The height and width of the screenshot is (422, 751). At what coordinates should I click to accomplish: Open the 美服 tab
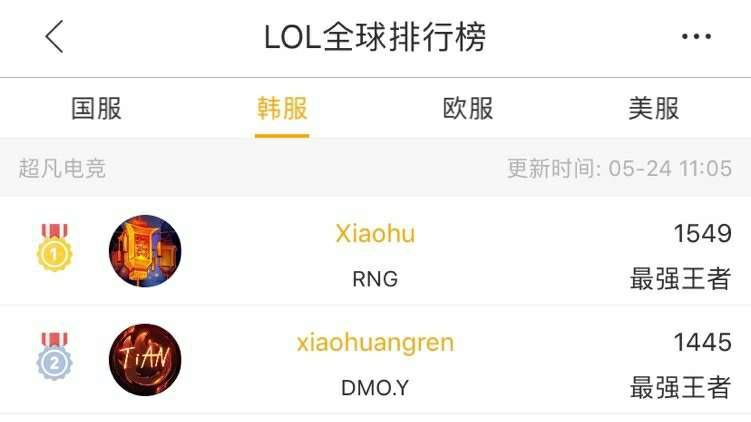654,109
